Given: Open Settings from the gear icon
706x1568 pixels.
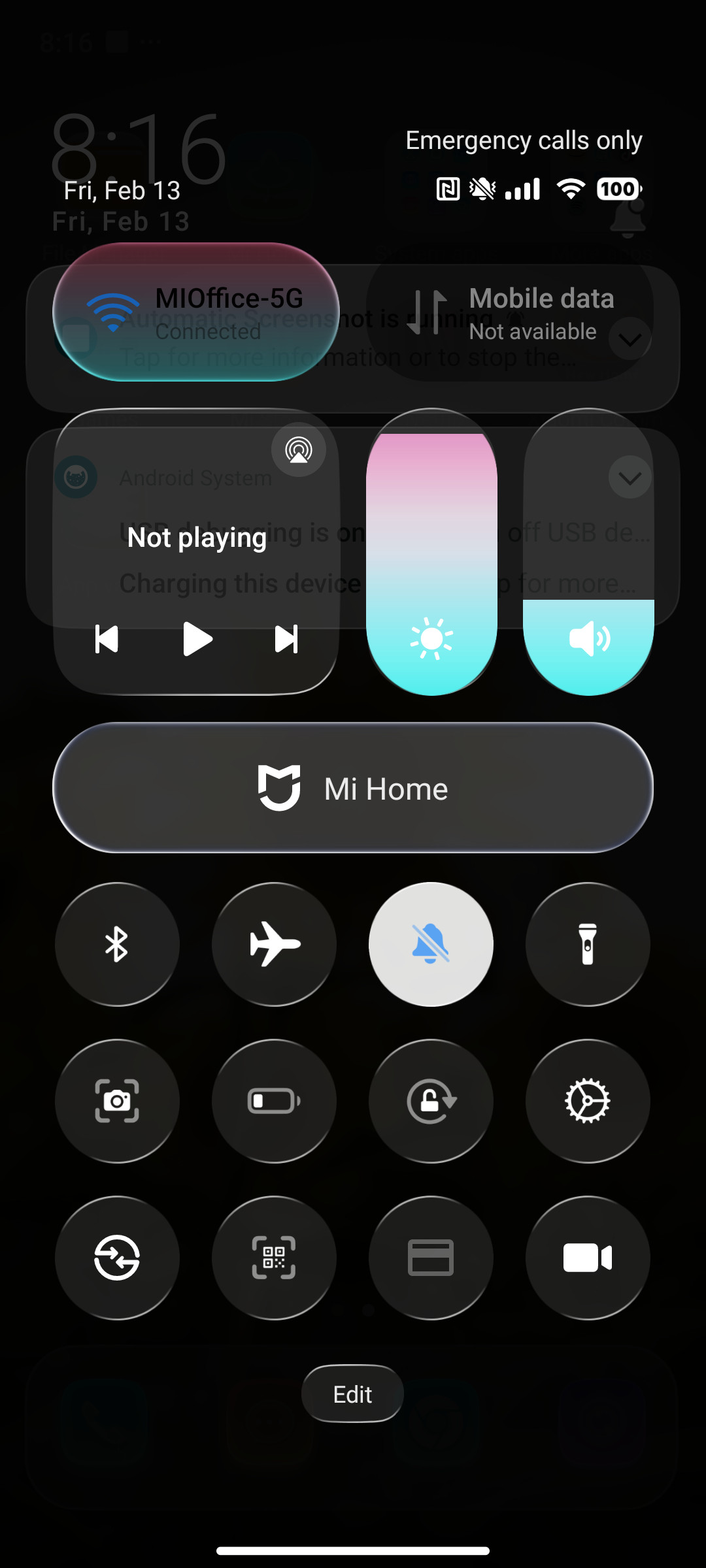Looking at the screenshot, I should point(587,1101).
